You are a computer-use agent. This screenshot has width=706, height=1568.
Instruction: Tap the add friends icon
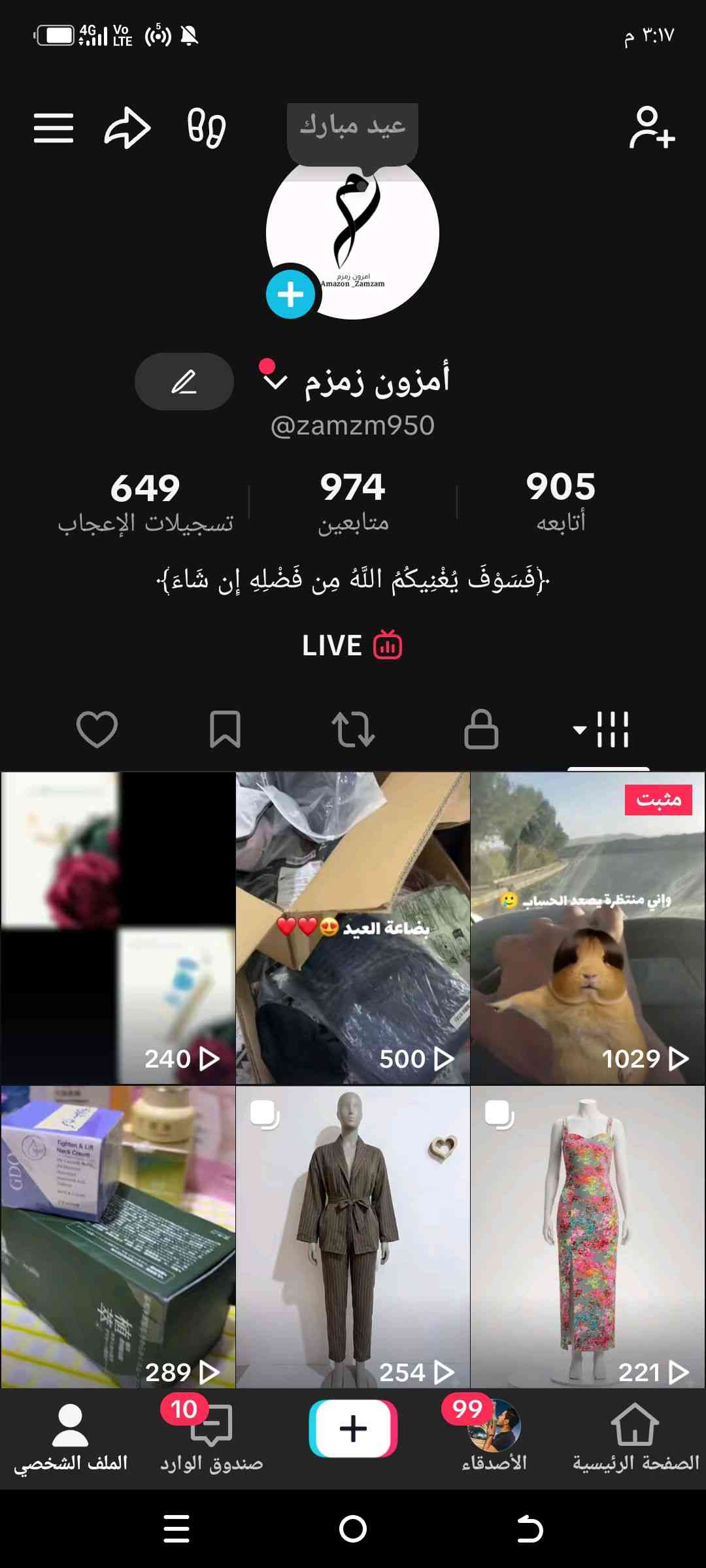pyautogui.click(x=652, y=127)
